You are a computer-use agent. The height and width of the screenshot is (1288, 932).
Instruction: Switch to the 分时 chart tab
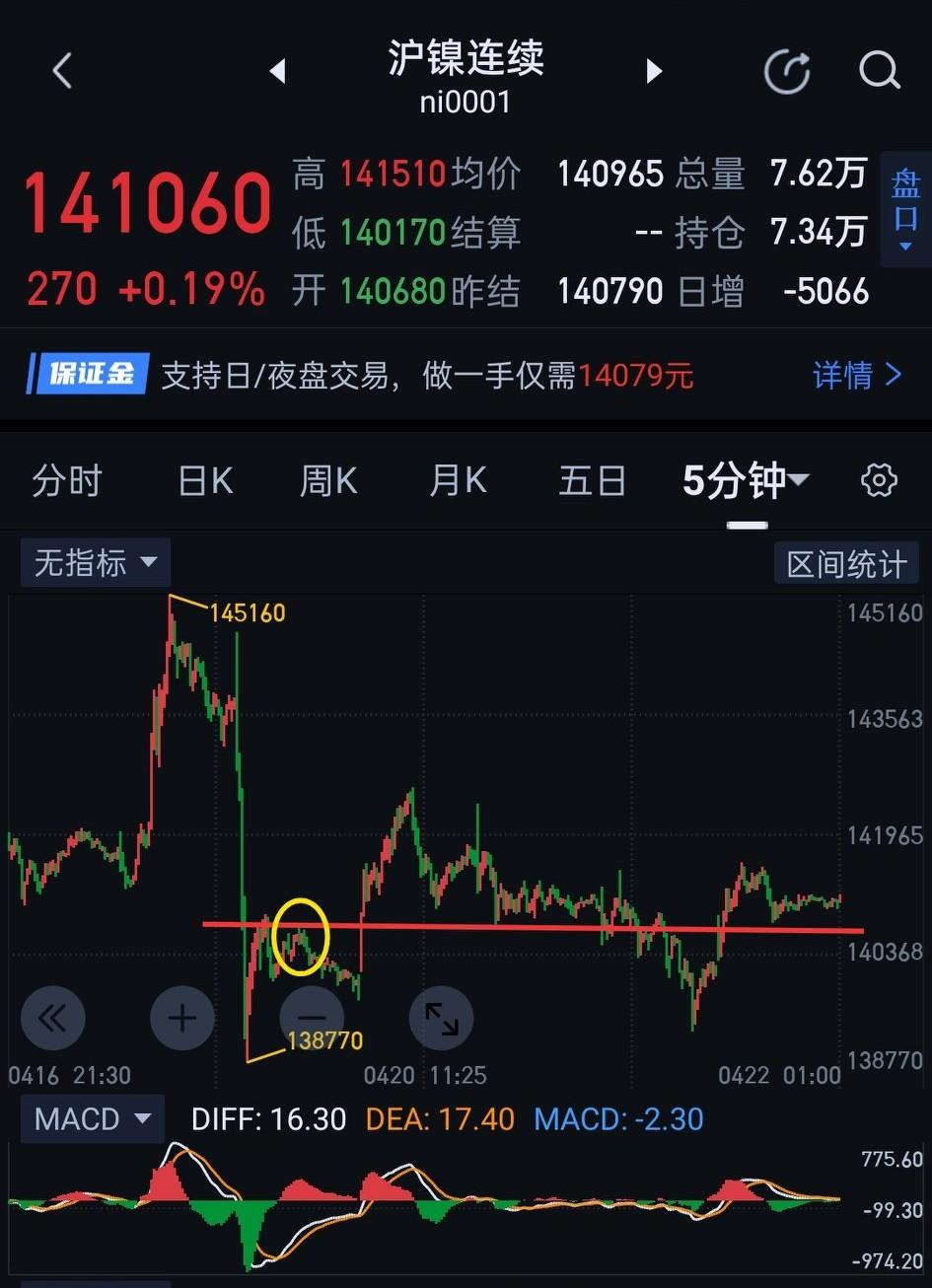pyautogui.click(x=67, y=480)
